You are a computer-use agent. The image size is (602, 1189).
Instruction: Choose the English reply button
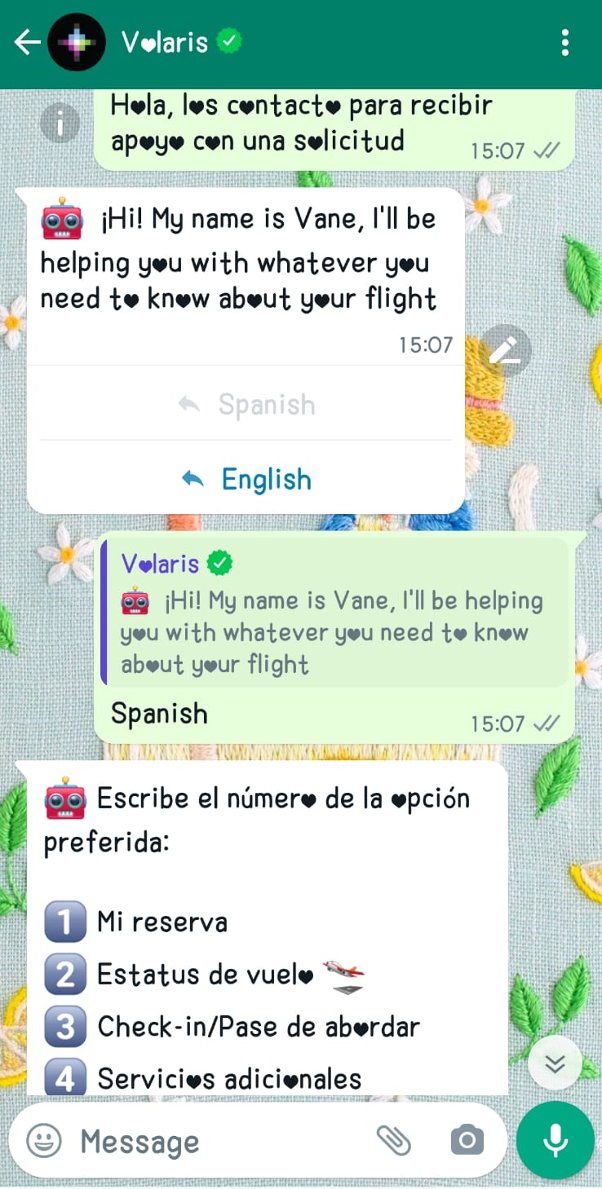pyautogui.click(x=247, y=480)
